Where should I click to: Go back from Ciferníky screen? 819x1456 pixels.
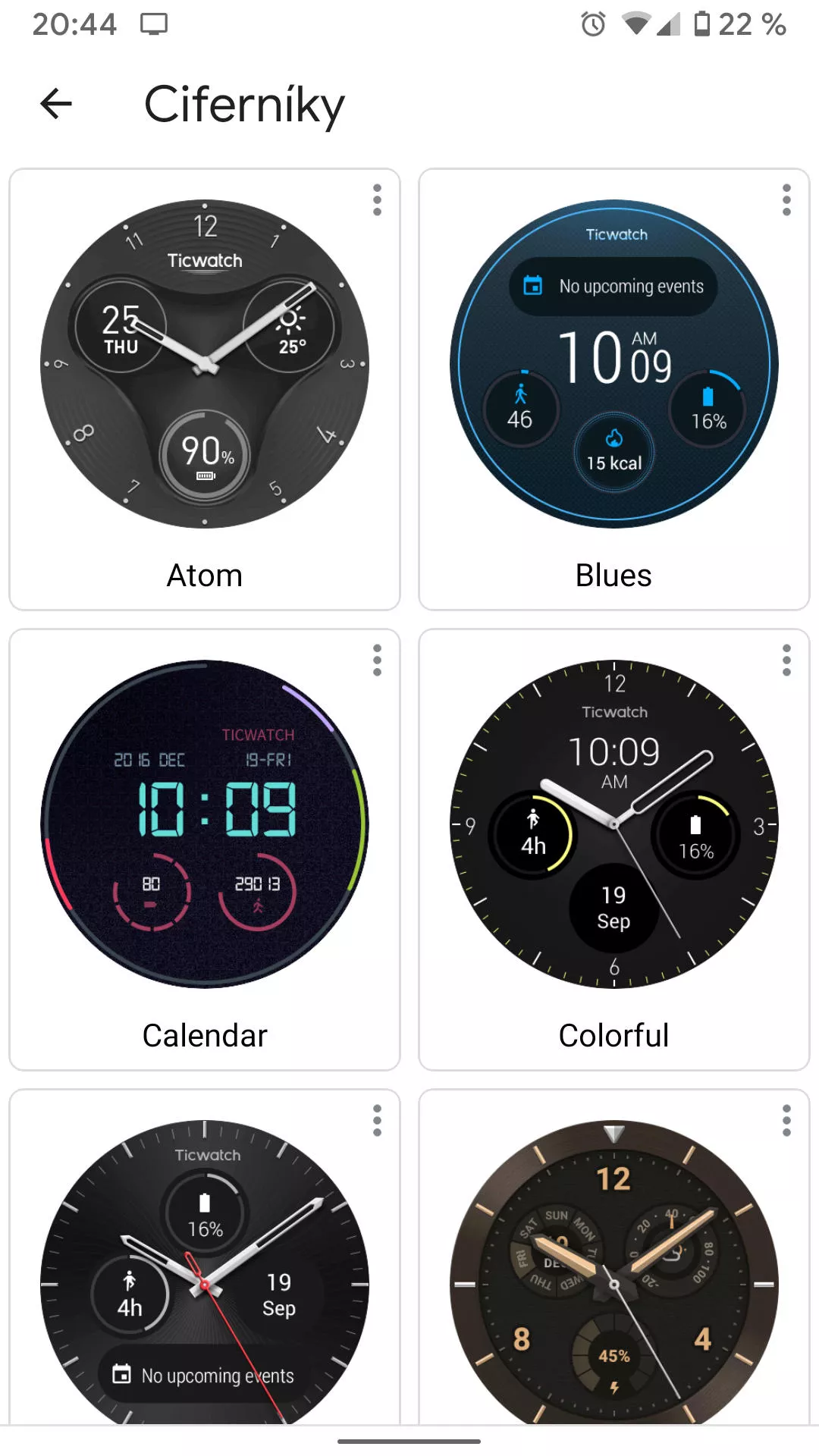(56, 104)
